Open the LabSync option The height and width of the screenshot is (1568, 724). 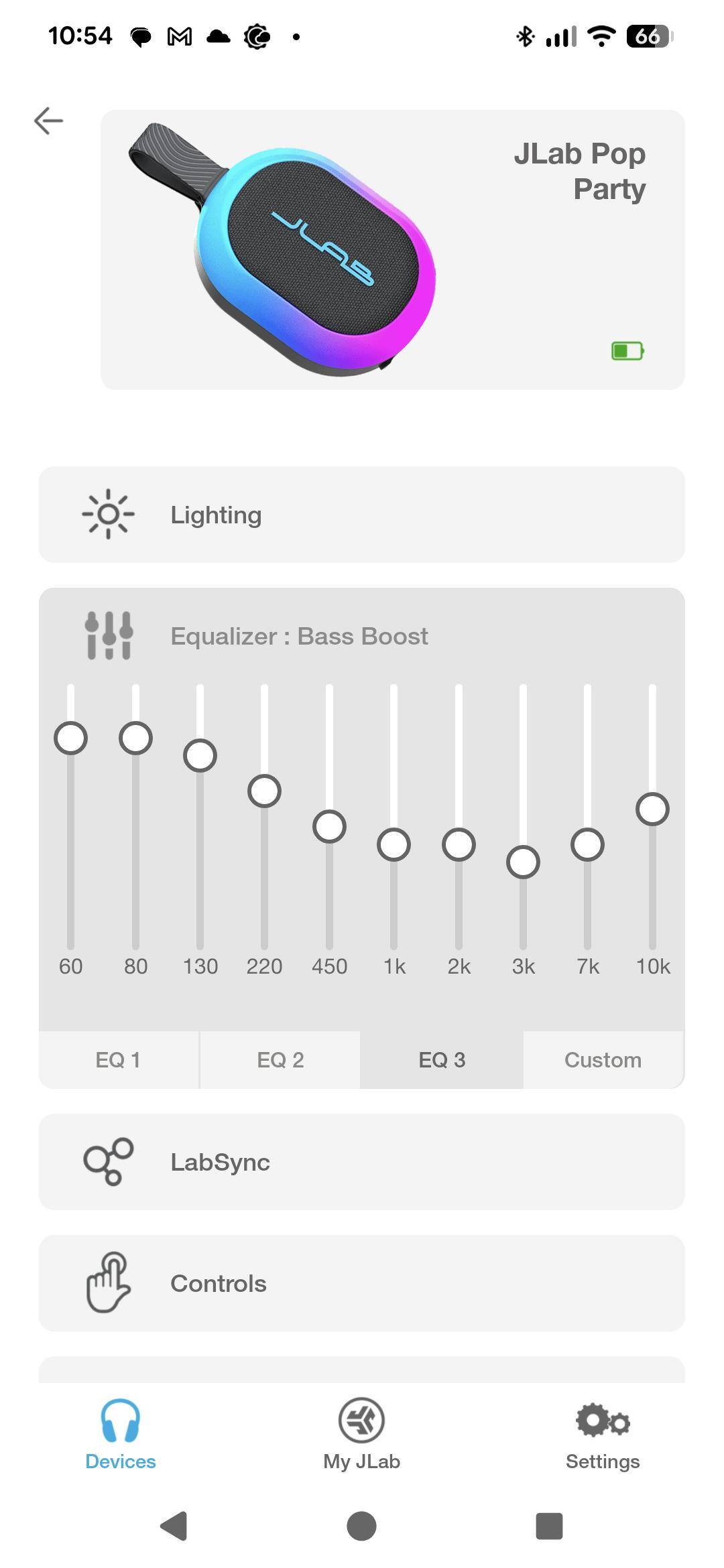[361, 1162]
